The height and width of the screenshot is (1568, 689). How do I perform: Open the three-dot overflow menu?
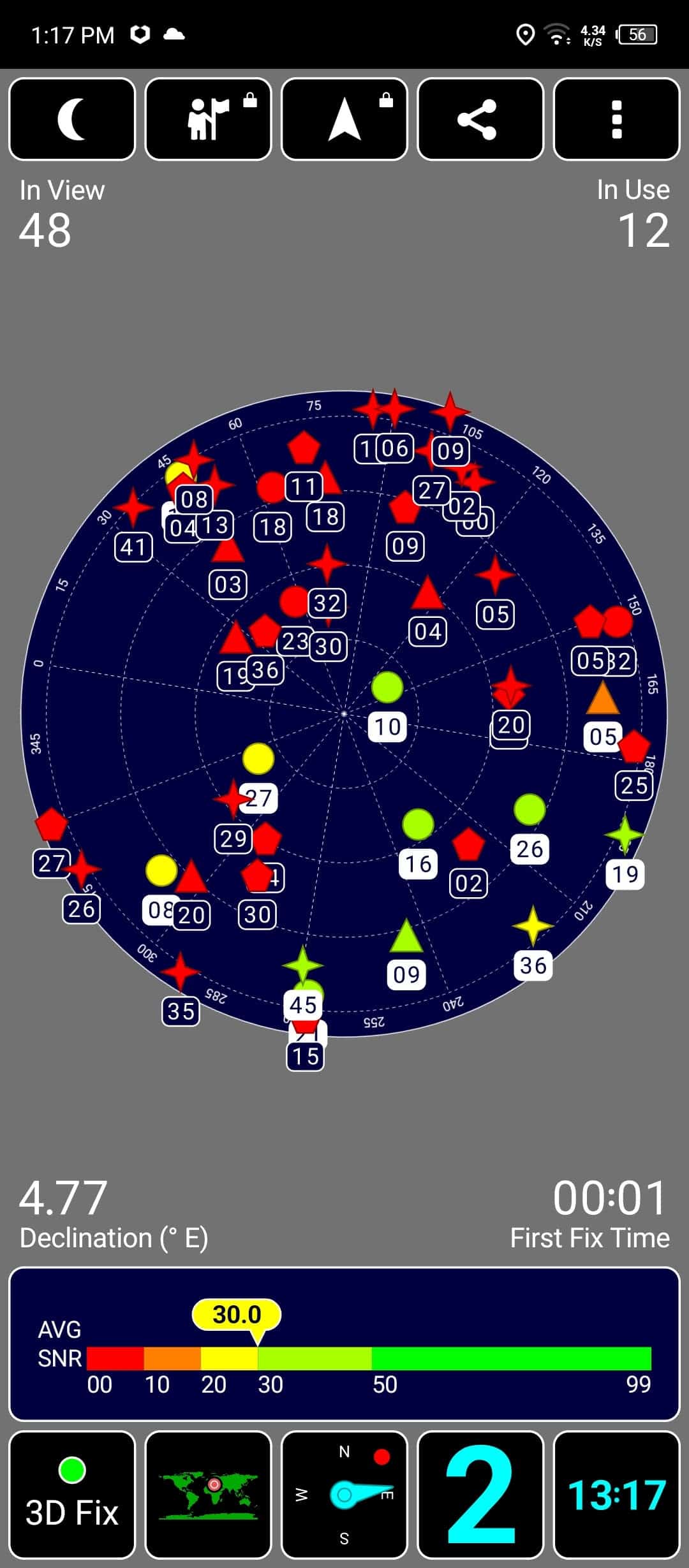pyautogui.click(x=616, y=119)
